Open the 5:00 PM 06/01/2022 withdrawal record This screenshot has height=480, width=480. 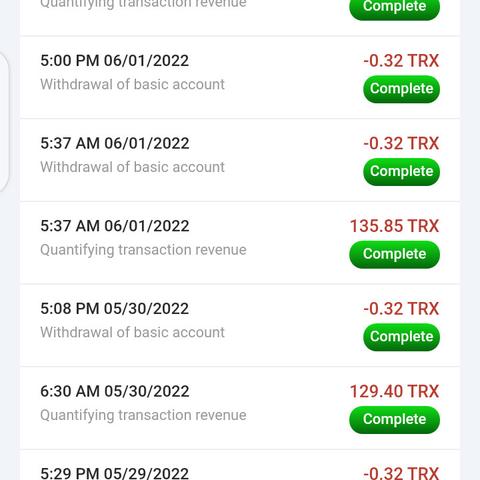(x=240, y=77)
